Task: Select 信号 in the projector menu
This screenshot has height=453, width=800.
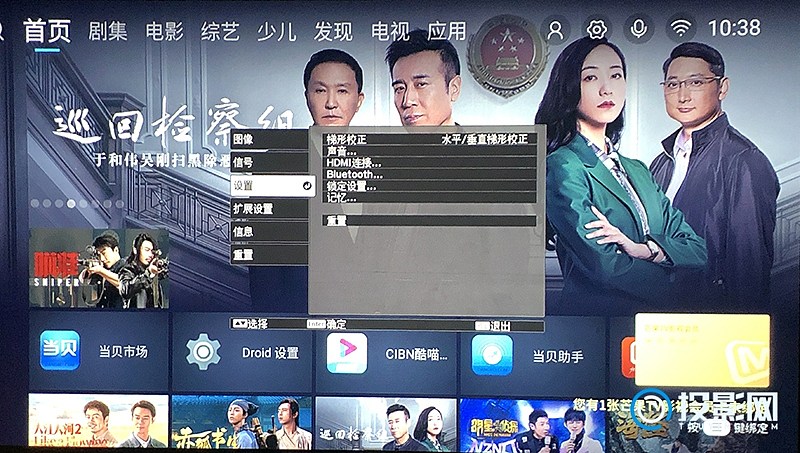Action: 268,162
